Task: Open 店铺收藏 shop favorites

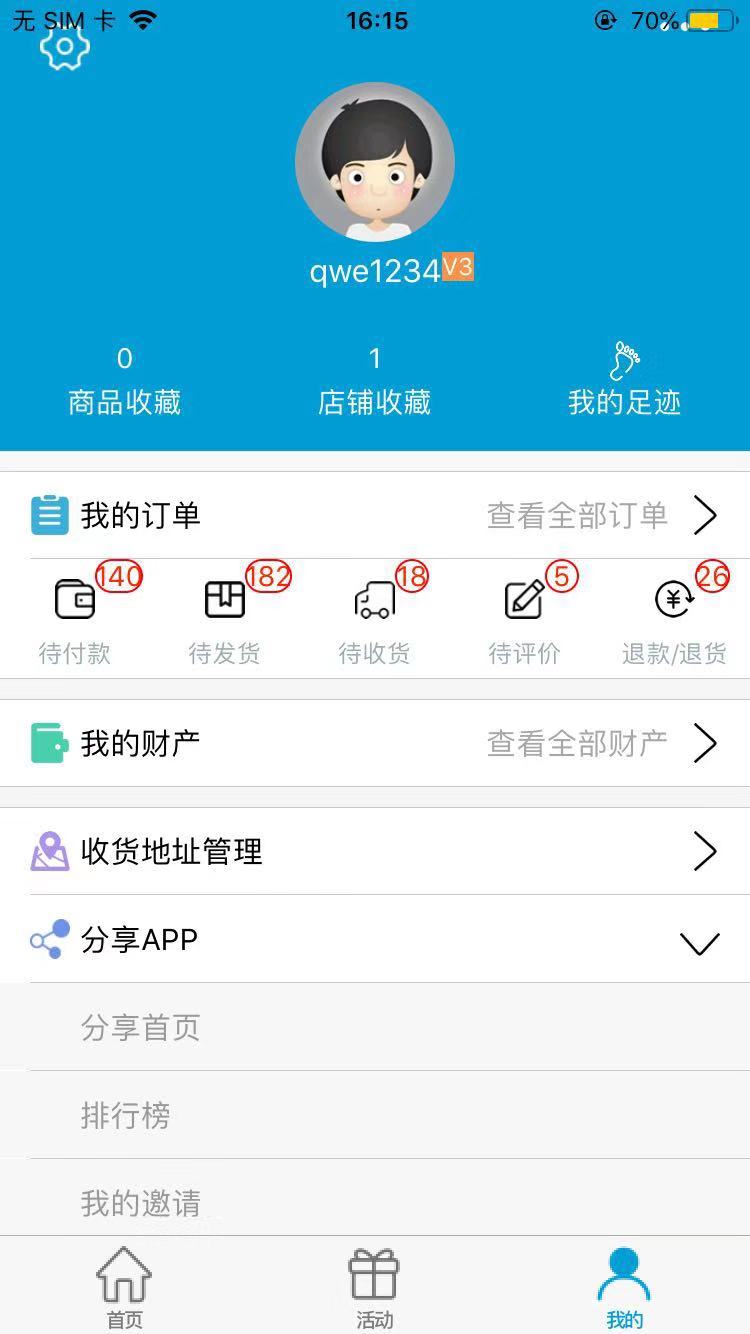Action: pos(375,382)
